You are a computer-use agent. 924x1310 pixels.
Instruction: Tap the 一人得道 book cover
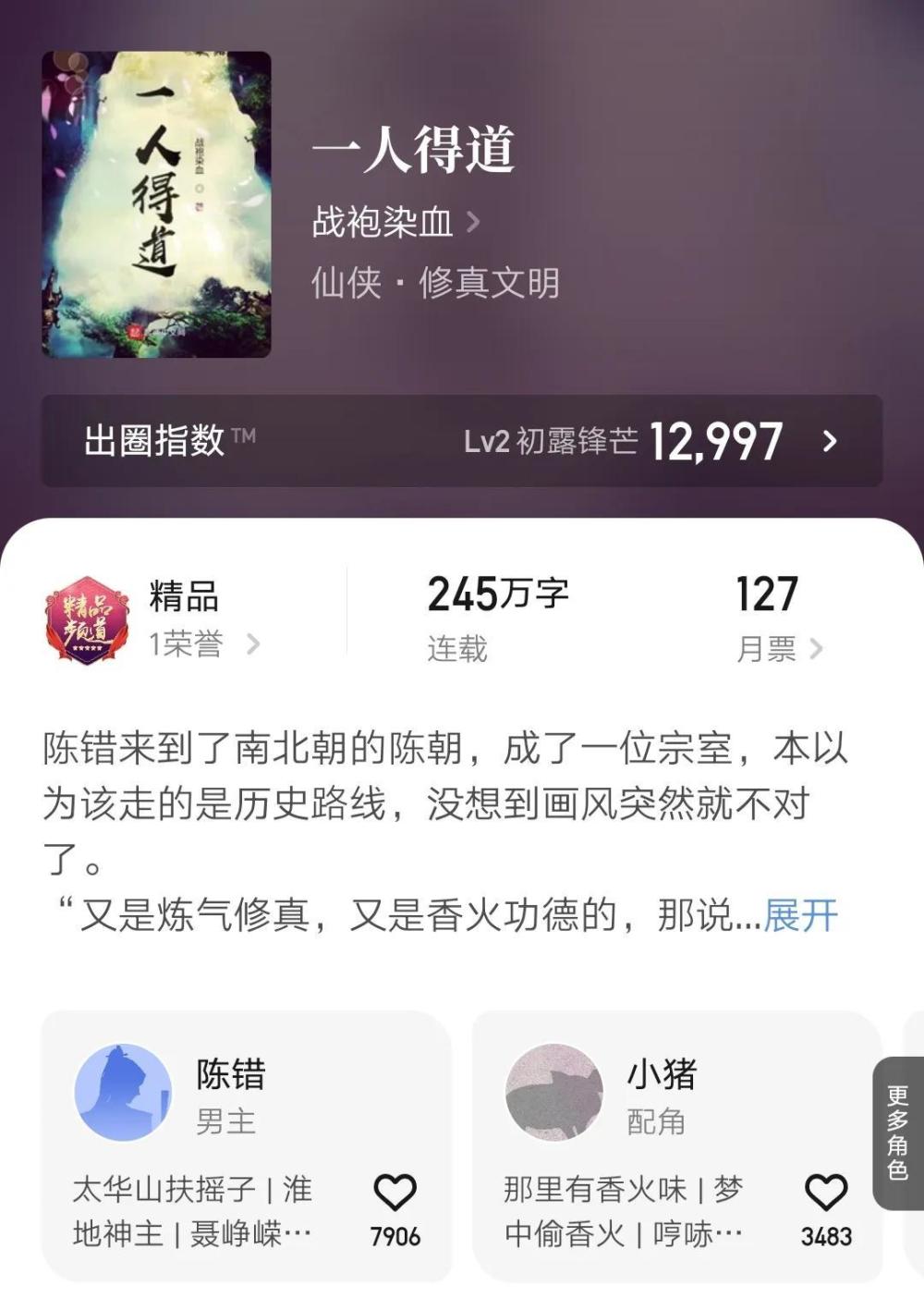(x=156, y=204)
